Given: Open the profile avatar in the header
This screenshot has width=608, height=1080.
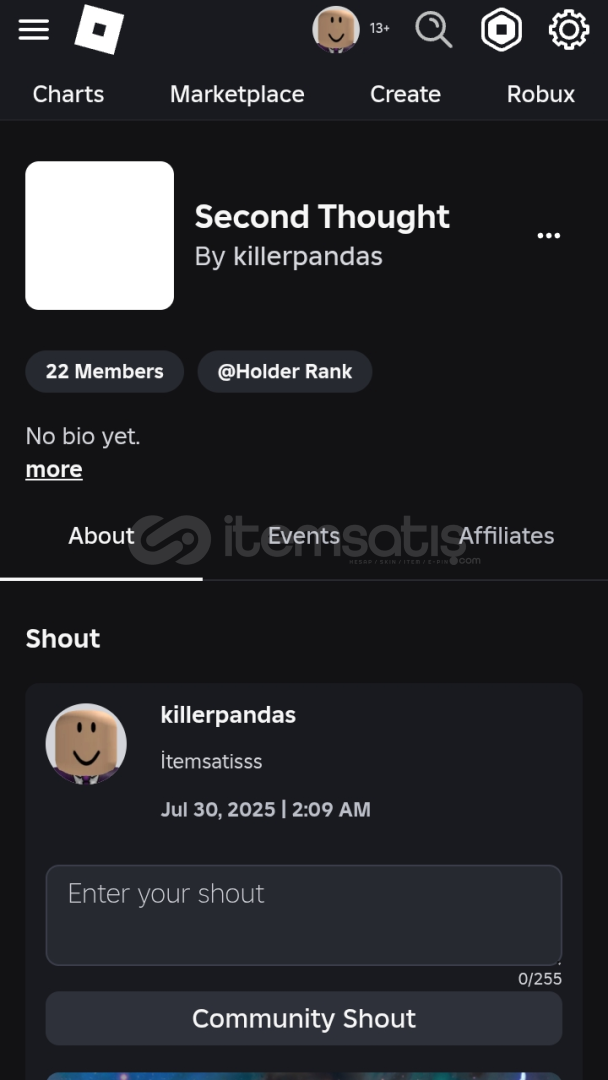Looking at the screenshot, I should click(x=336, y=29).
